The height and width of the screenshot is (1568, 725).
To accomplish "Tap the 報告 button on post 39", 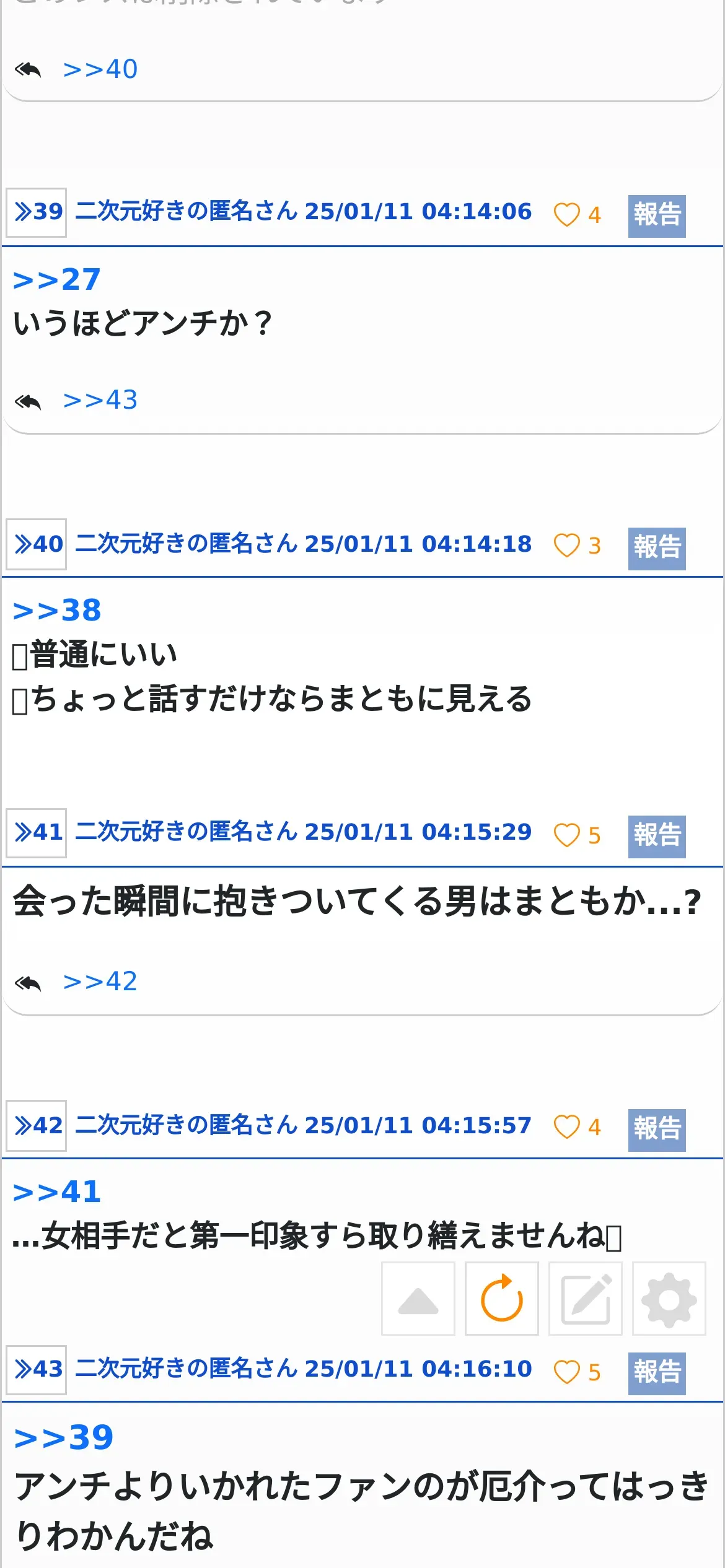I will pyautogui.click(x=657, y=216).
